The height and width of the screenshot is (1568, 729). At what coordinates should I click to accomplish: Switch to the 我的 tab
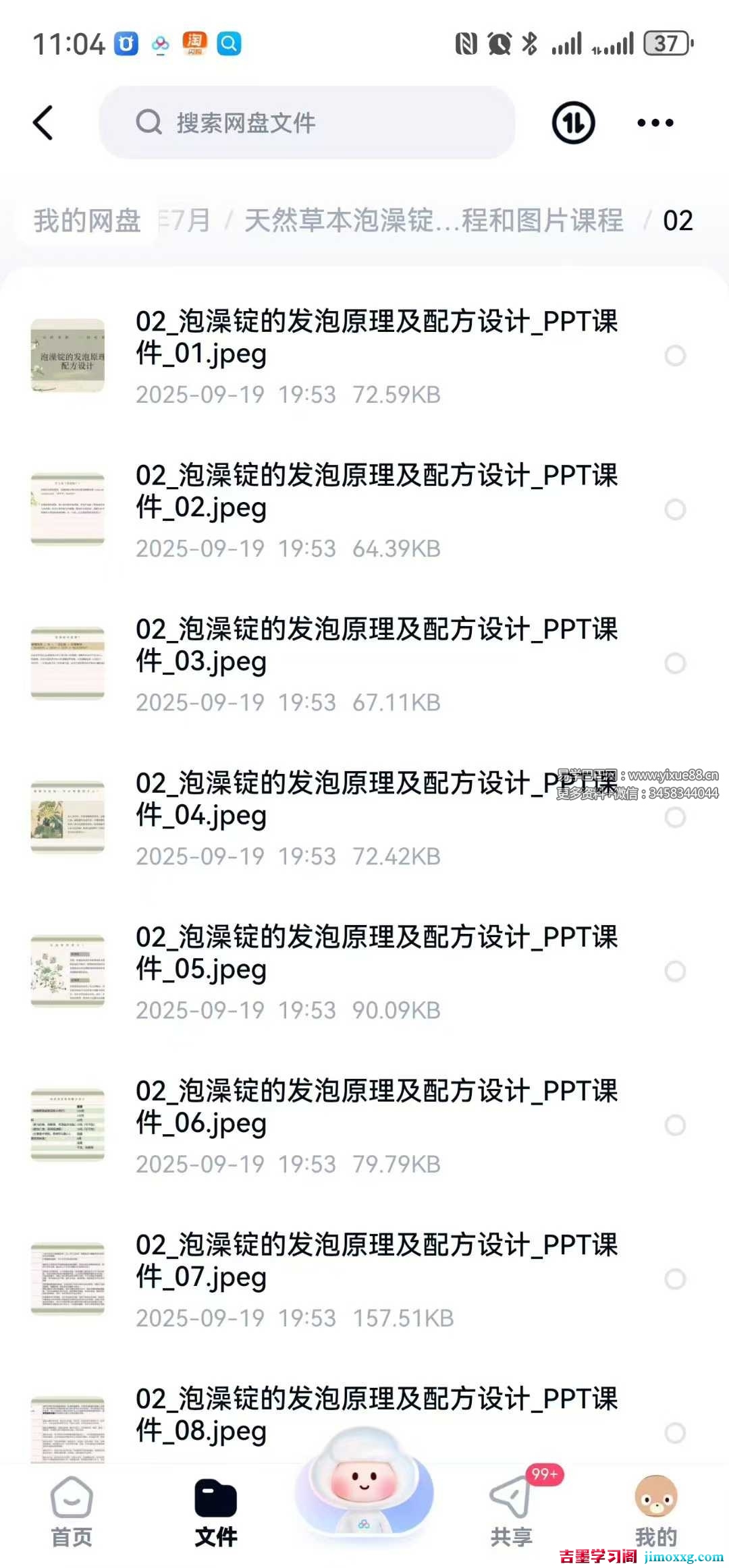coord(655,1510)
